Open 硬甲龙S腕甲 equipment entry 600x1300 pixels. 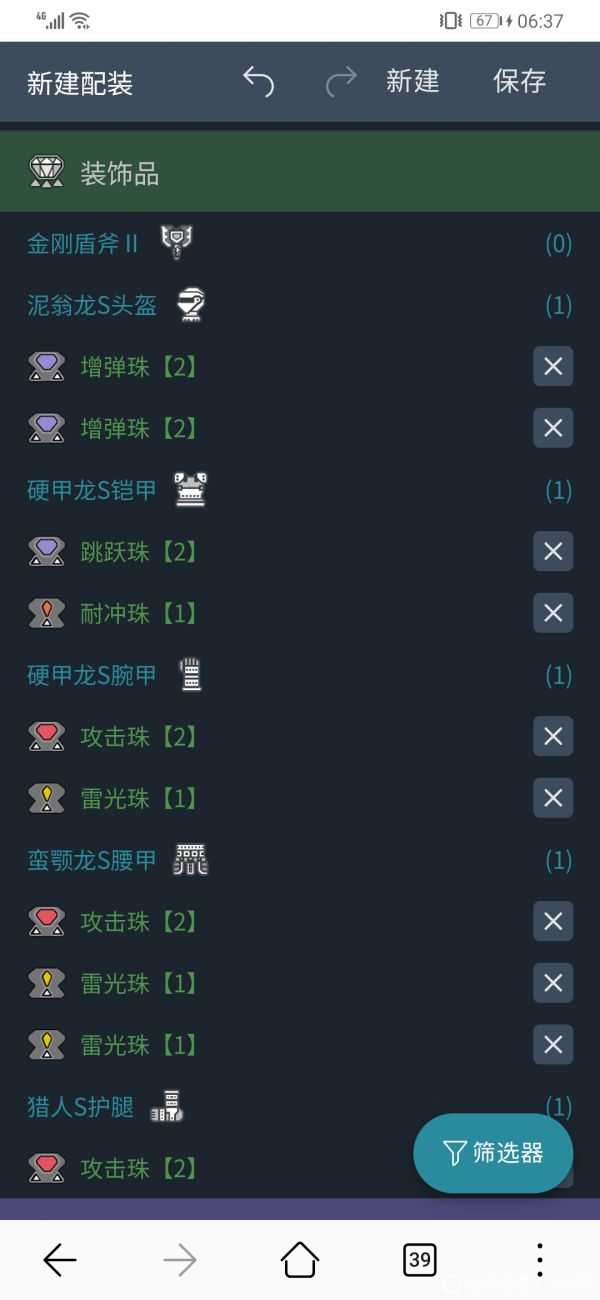(92, 675)
